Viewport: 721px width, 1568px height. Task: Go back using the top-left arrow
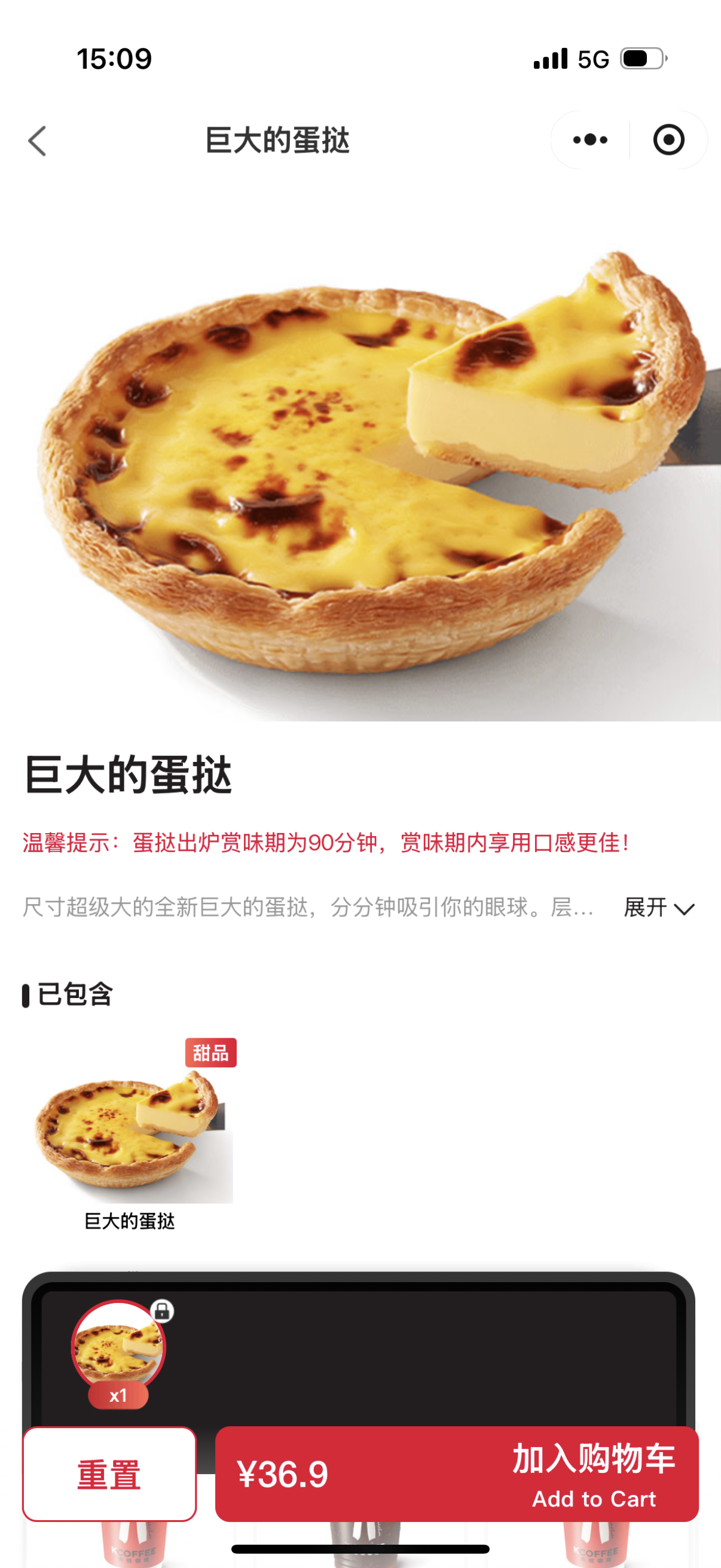click(x=37, y=141)
